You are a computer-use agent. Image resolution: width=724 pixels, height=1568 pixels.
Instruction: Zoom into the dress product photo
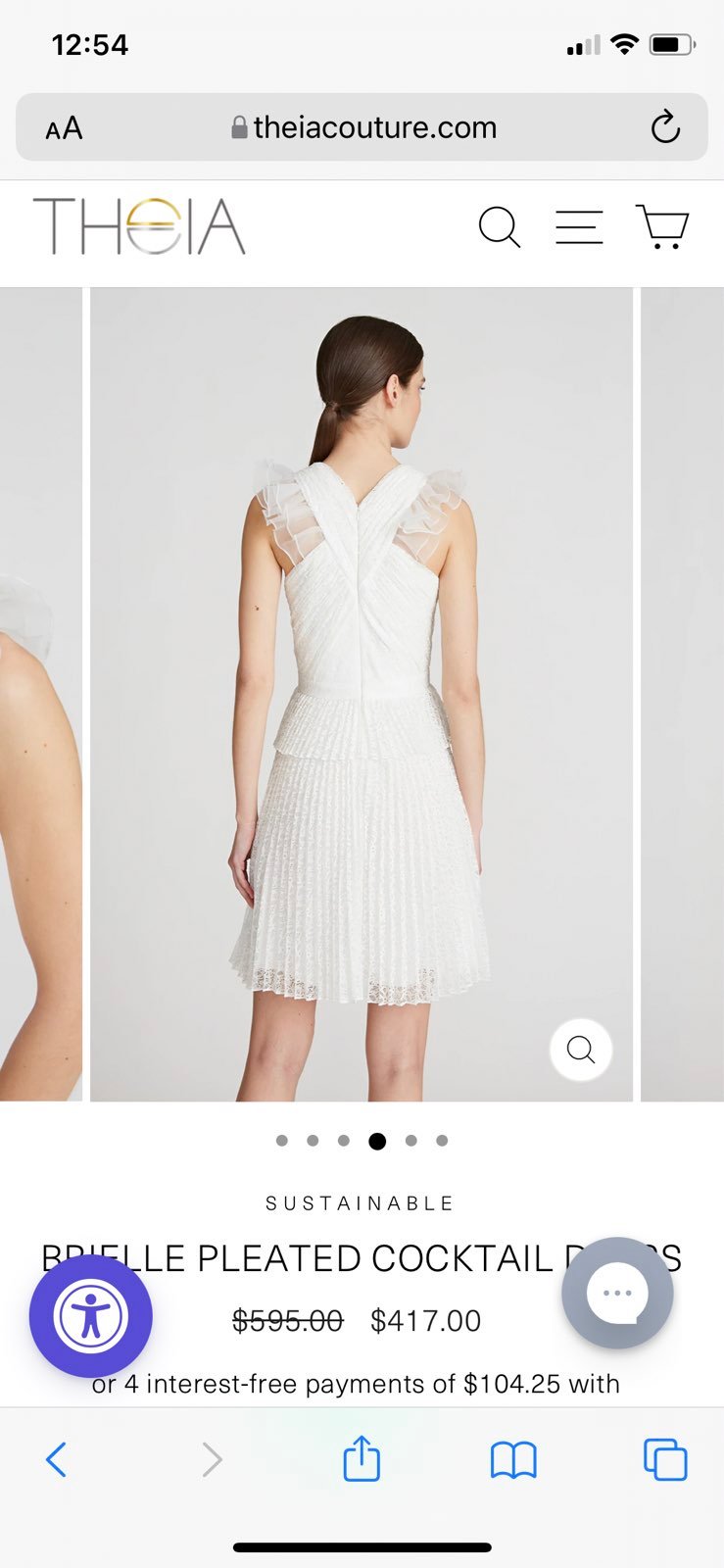pyautogui.click(x=581, y=1050)
